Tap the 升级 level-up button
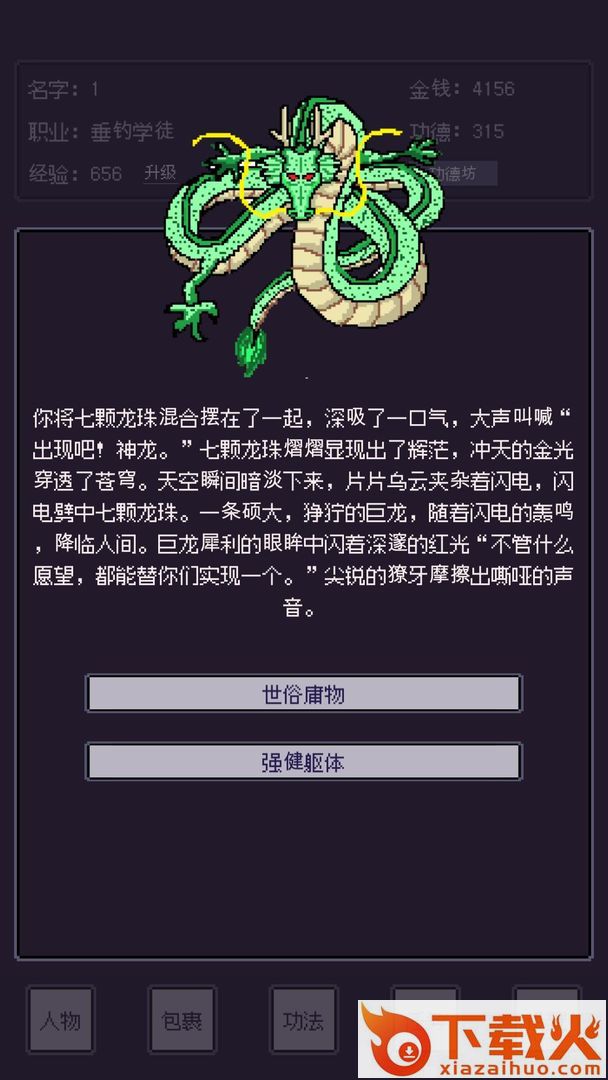Screen dimensions: 608x1080 point(160,172)
